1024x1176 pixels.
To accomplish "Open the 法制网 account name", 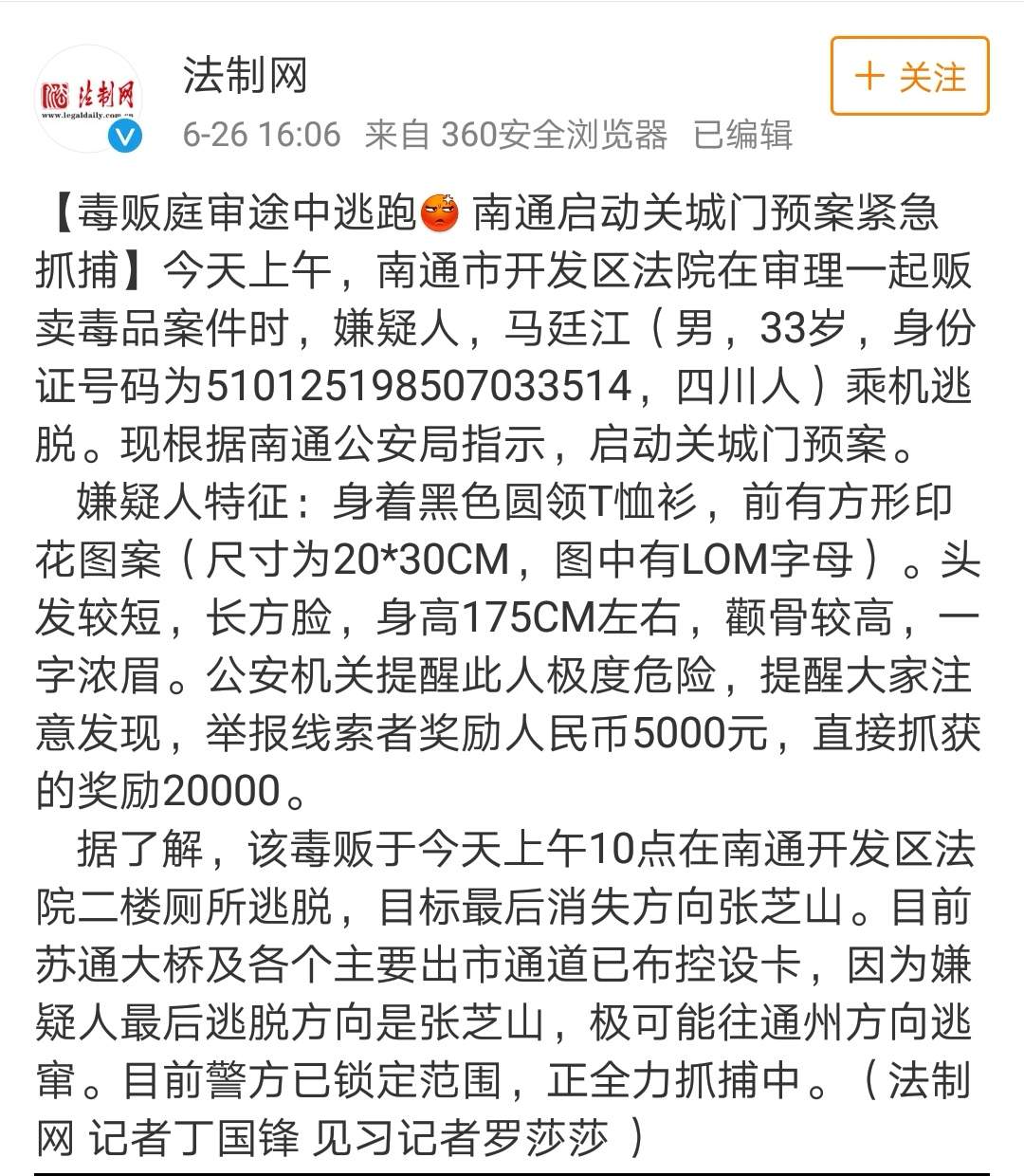I will point(245,75).
